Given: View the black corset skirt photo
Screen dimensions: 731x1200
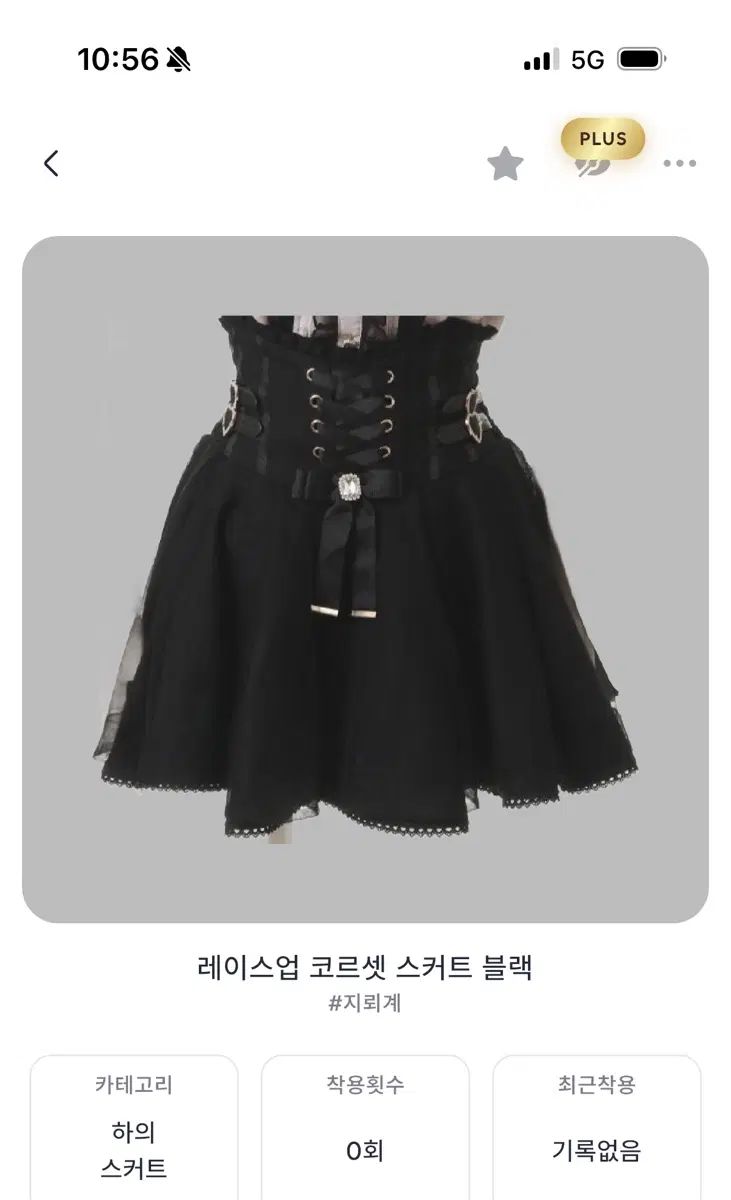Looking at the screenshot, I should [365, 579].
